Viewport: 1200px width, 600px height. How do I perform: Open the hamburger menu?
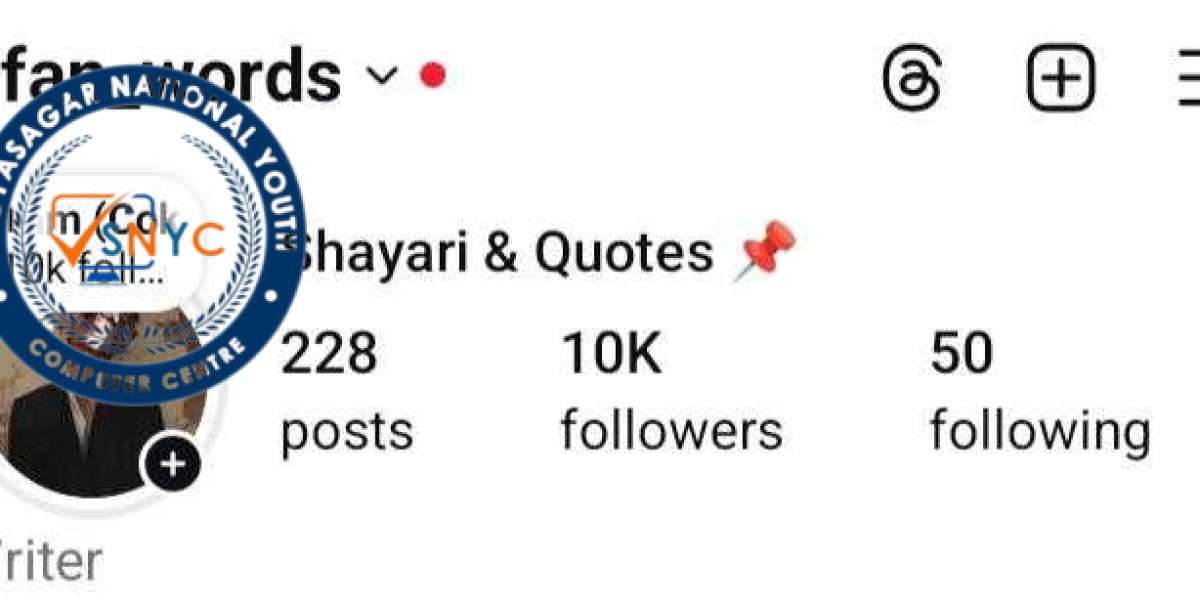[1189, 78]
